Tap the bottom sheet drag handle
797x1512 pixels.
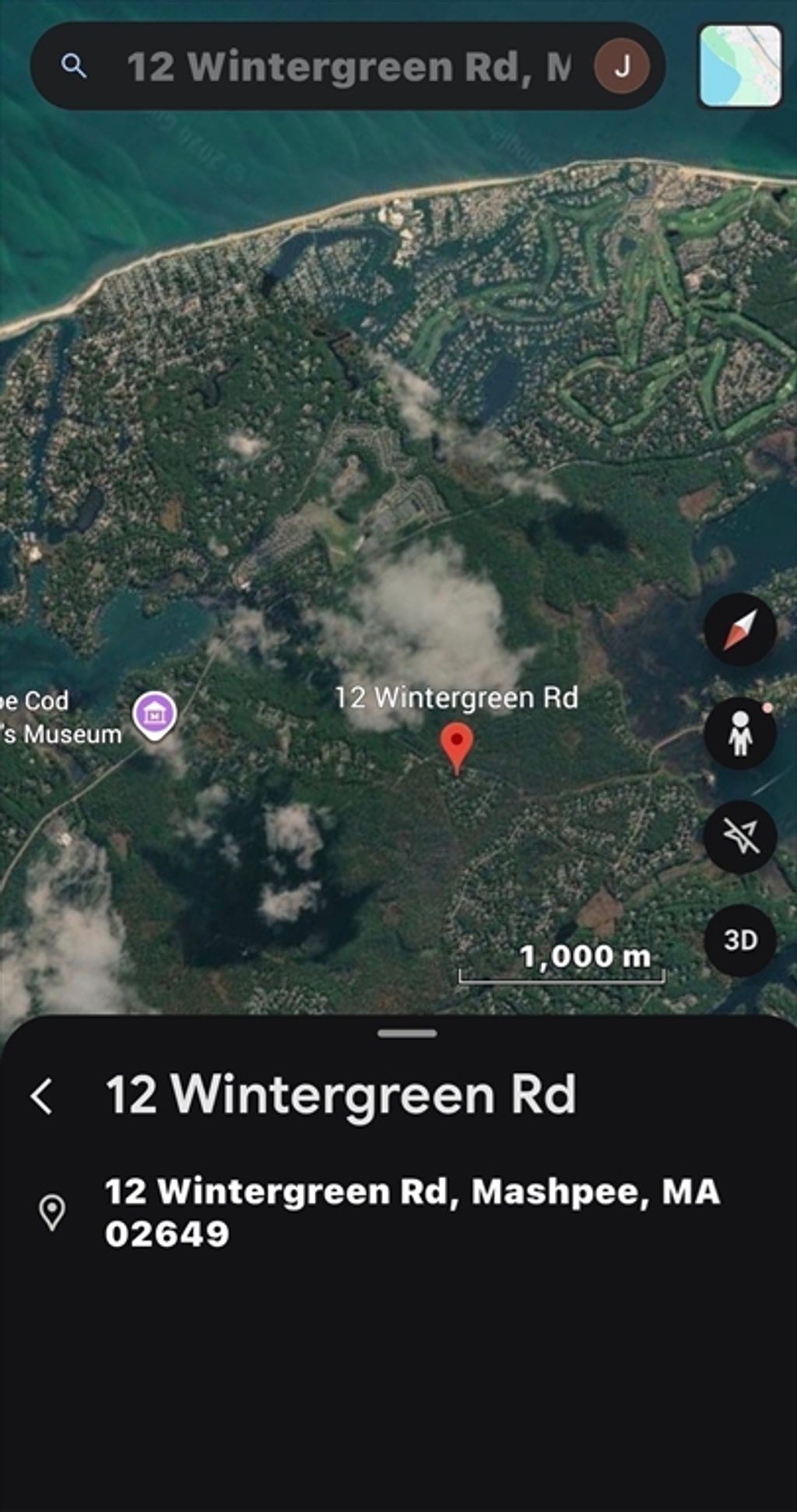pos(407,1034)
